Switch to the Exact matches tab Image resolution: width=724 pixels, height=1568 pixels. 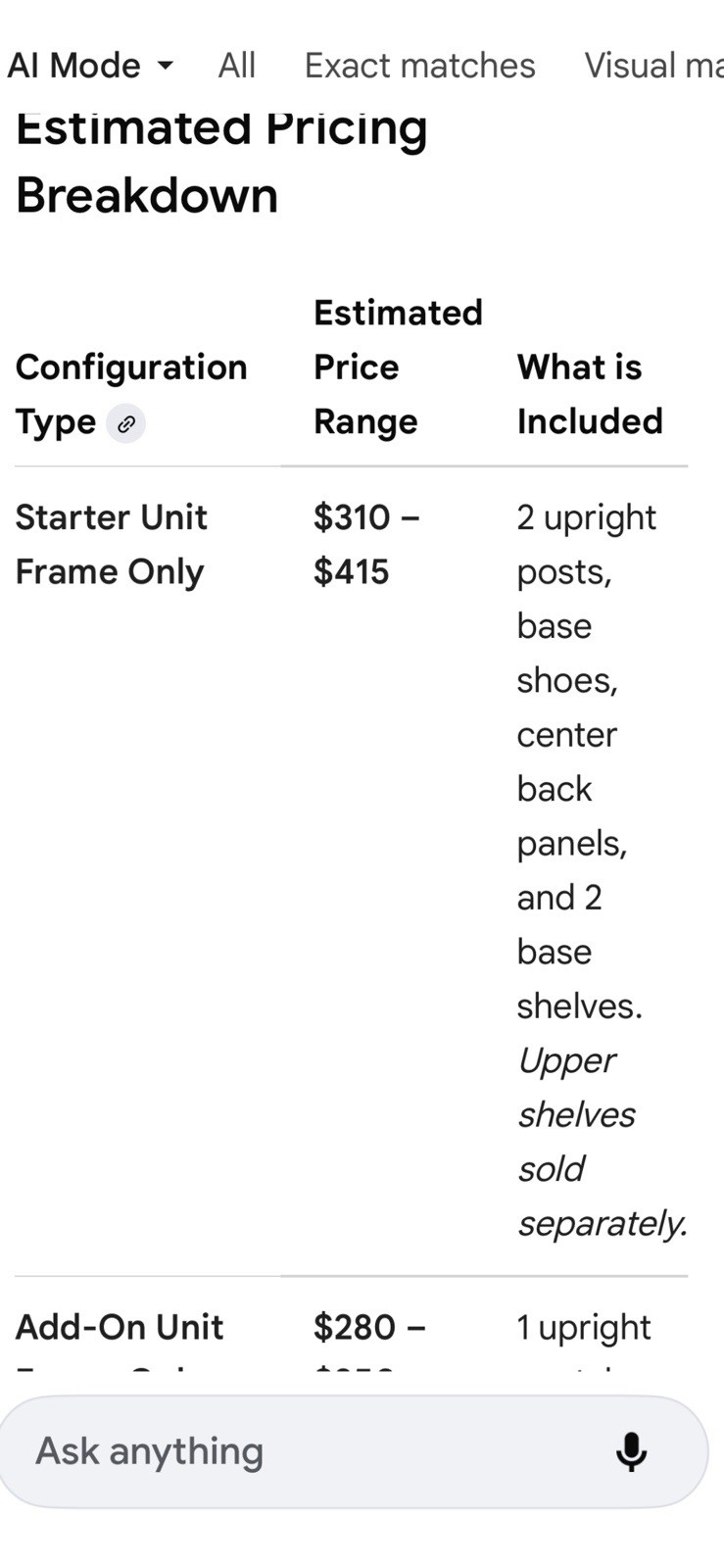(x=419, y=66)
